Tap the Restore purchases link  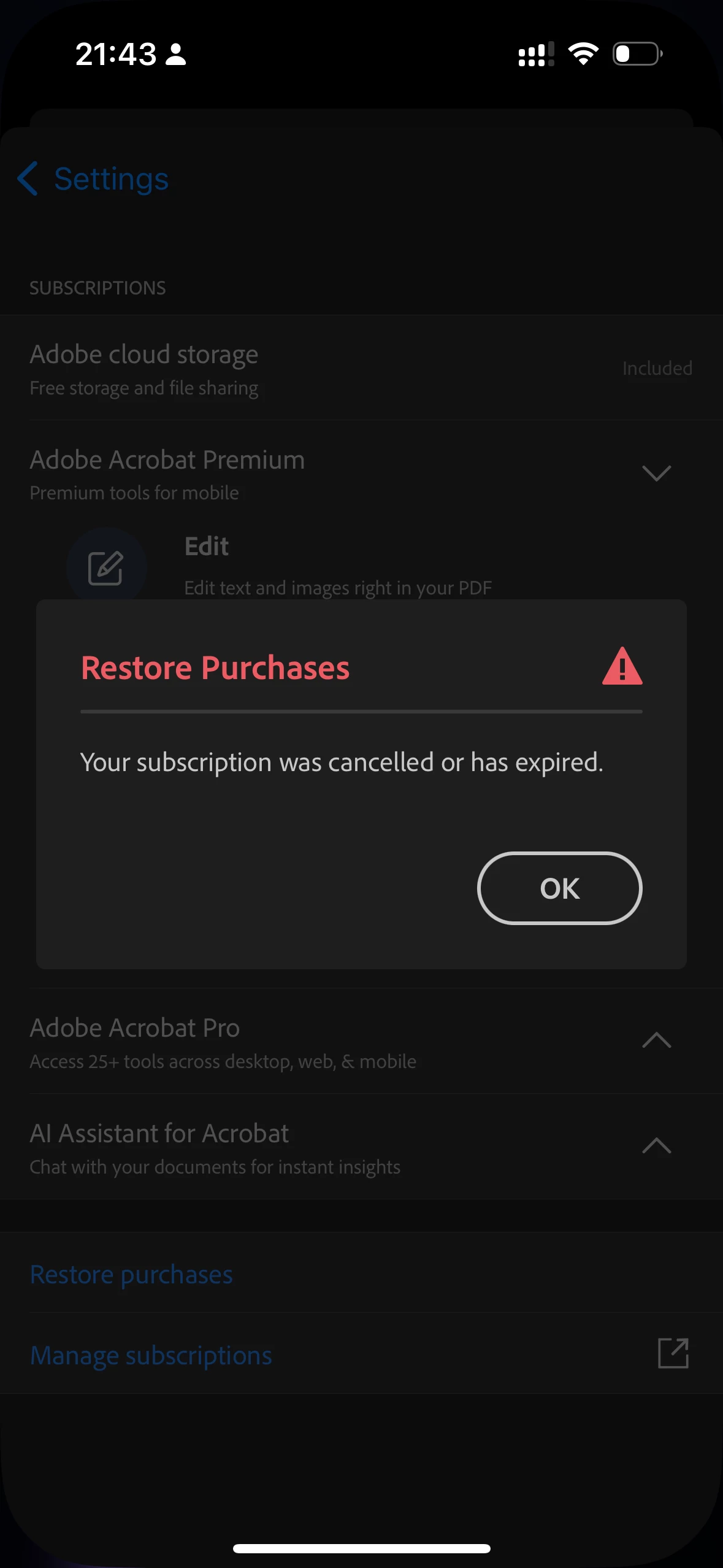[x=131, y=1275]
